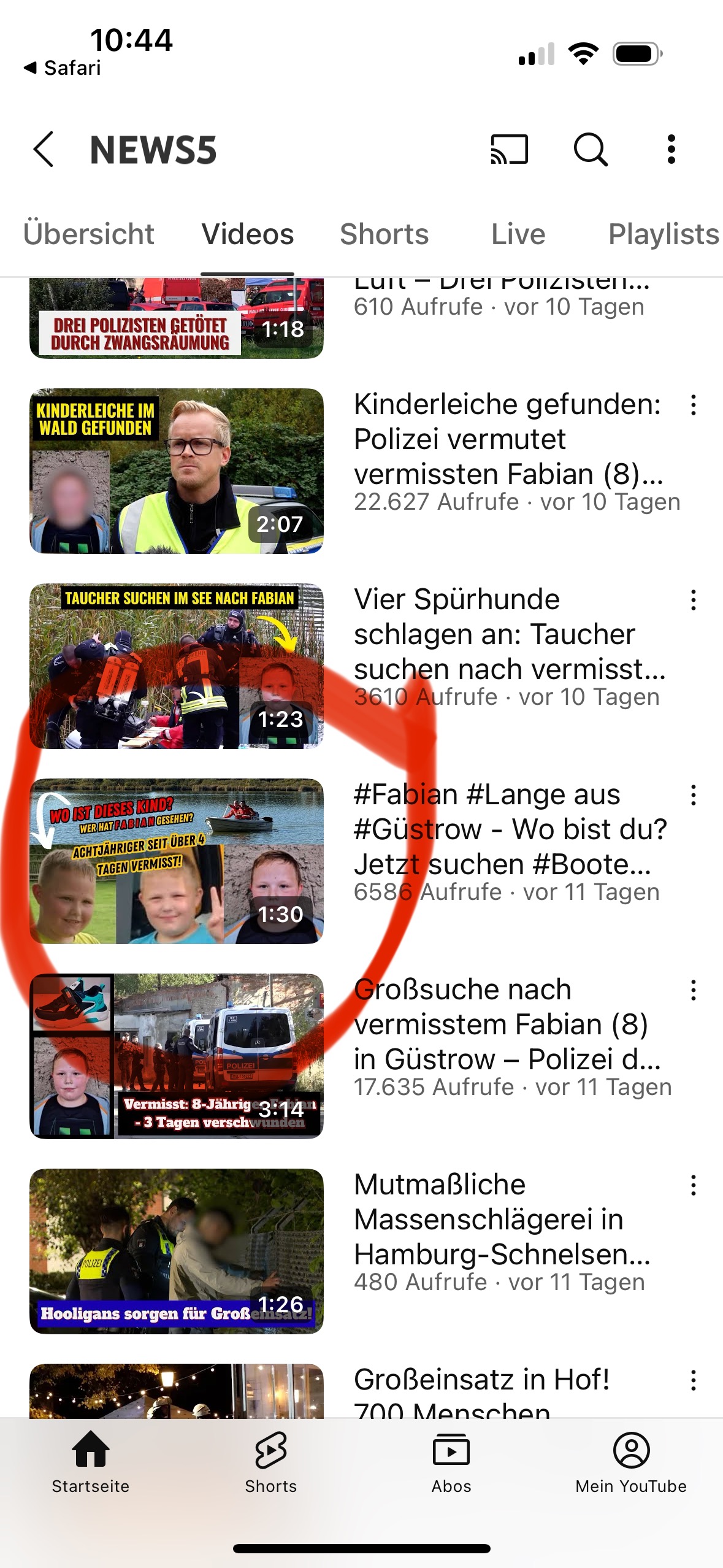This screenshot has height=1568, width=723.
Task: Open options for Großsuche nach vermisstem Fabian
Action: tap(694, 991)
